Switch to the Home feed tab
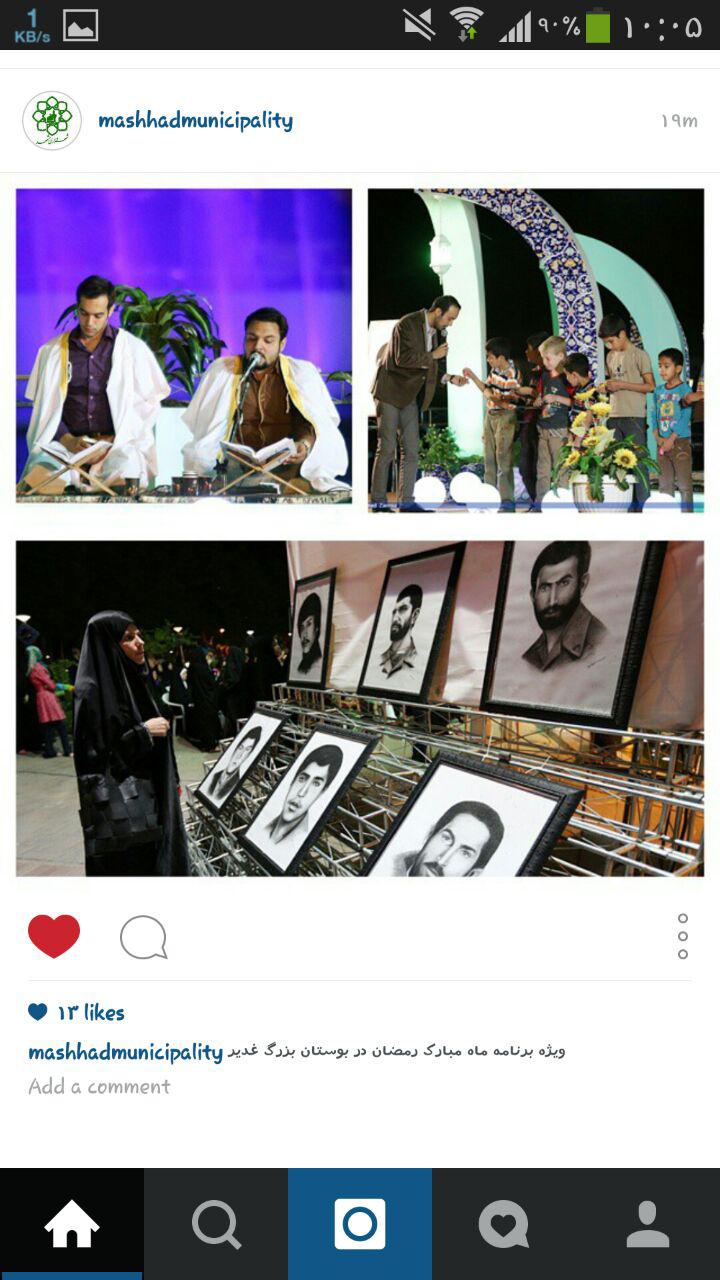Viewport: 720px width, 1280px height. 72,1224
